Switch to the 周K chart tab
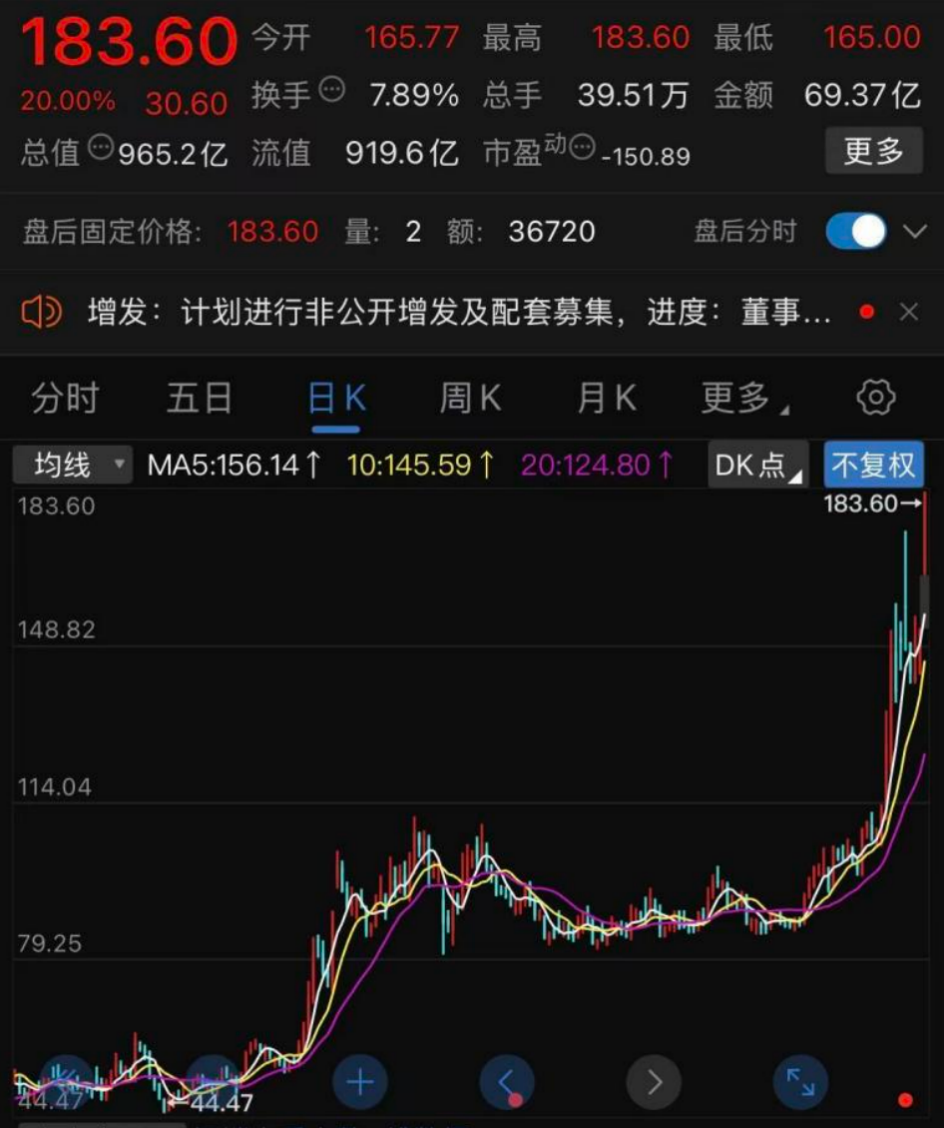944x1128 pixels. pyautogui.click(x=471, y=398)
